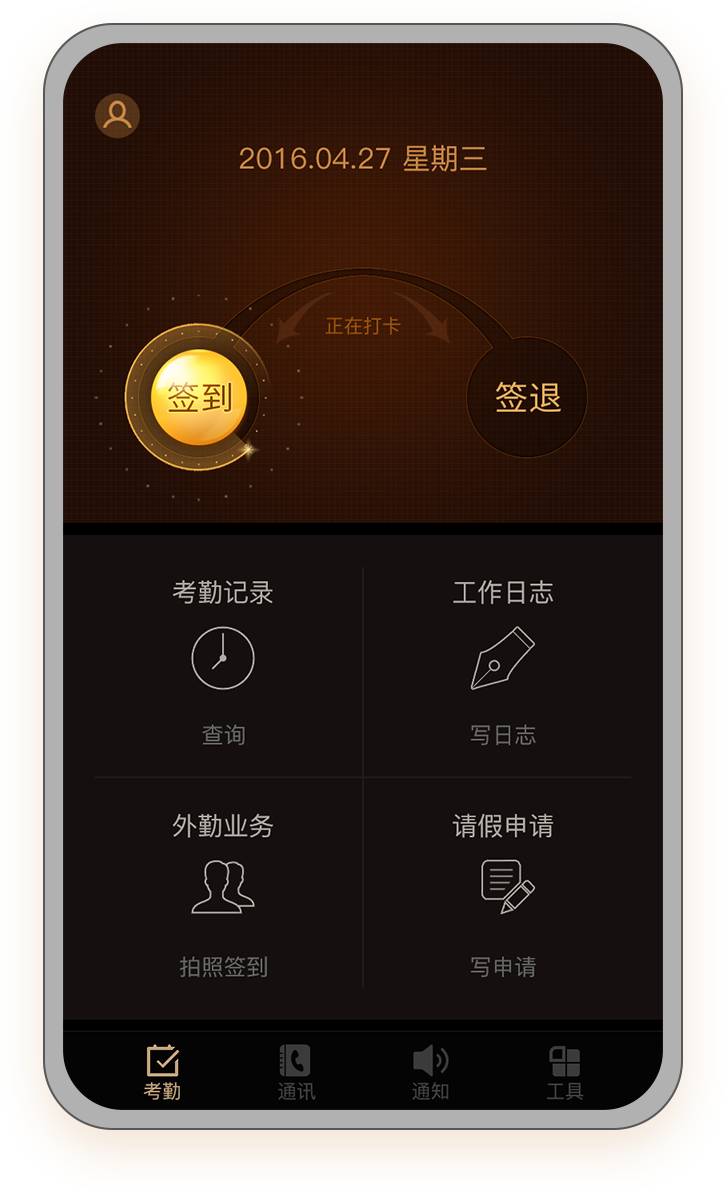The image size is (726, 1193).
Task: Tap the 签退 check-out button
Action: [527, 397]
